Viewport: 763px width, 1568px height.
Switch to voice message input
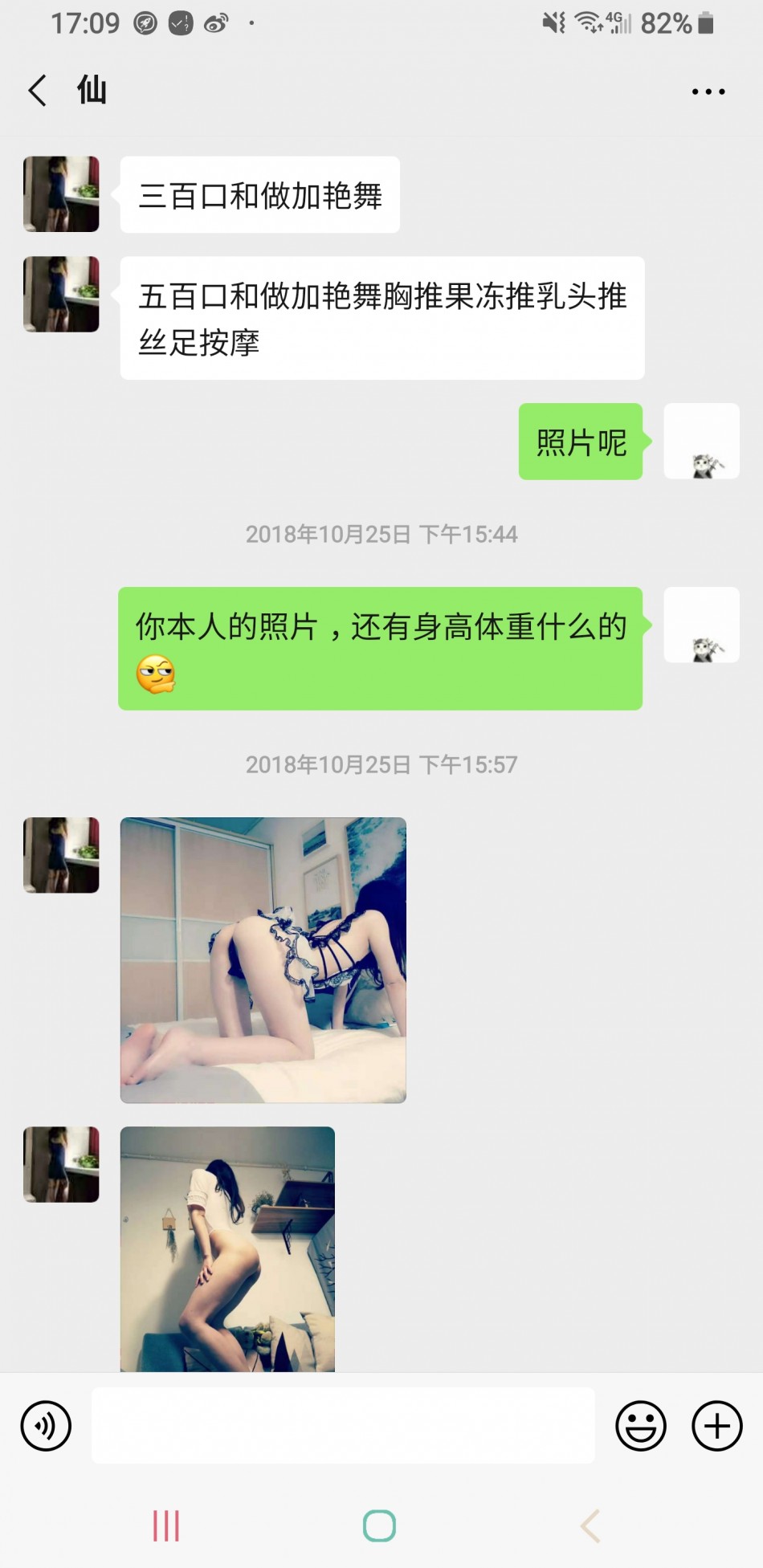(x=46, y=1426)
